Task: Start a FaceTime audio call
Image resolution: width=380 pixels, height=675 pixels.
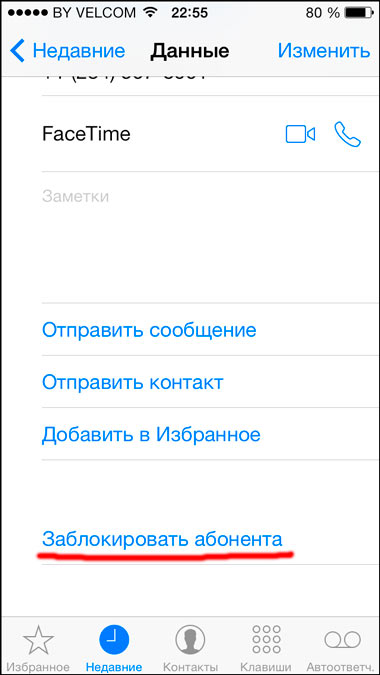Action: (x=347, y=134)
